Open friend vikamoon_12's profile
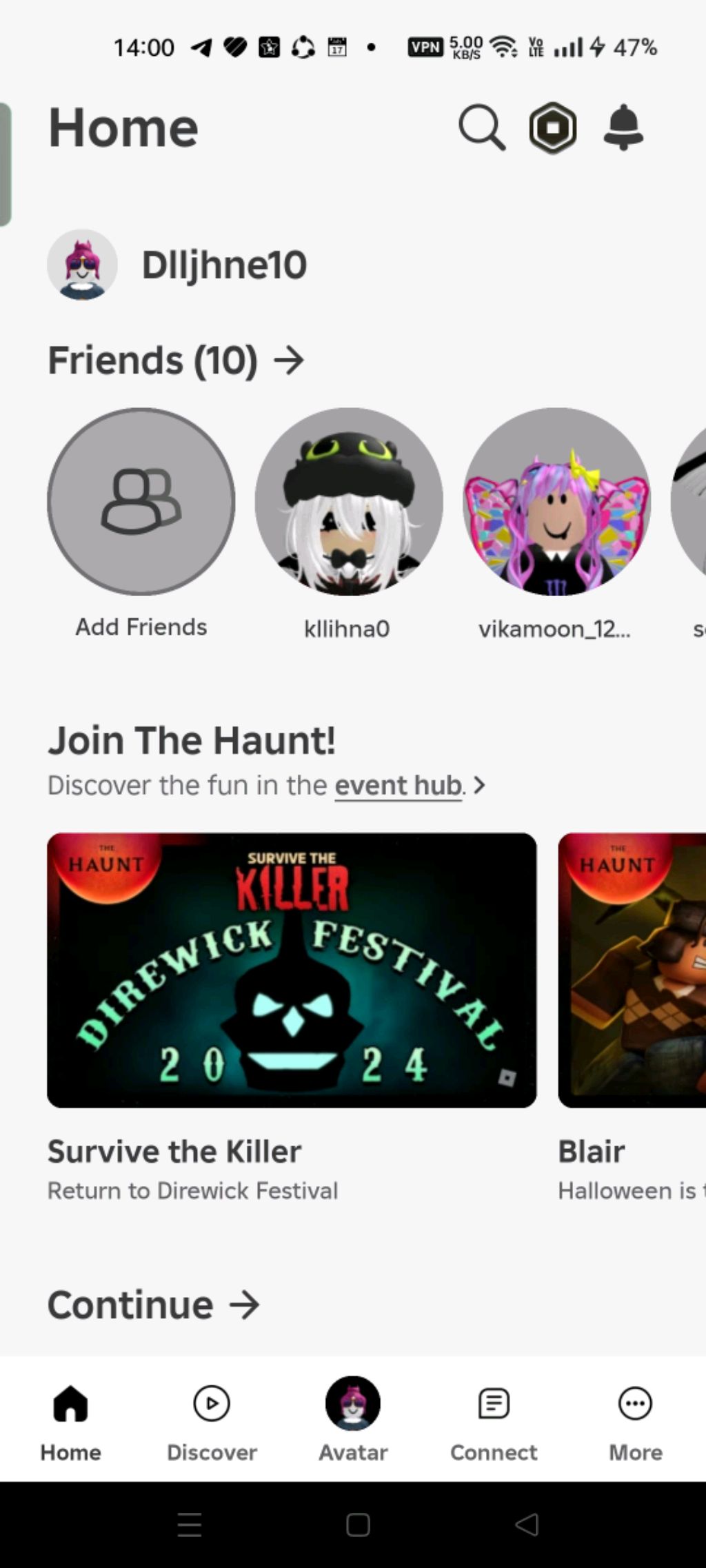Image resolution: width=706 pixels, height=1568 pixels. point(556,502)
